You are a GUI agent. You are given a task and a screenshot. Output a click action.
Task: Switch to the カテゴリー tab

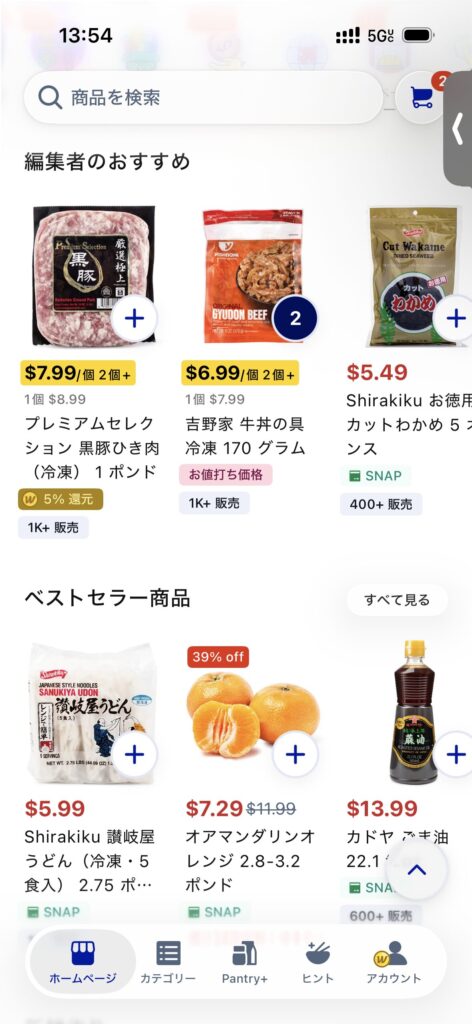coord(168,962)
